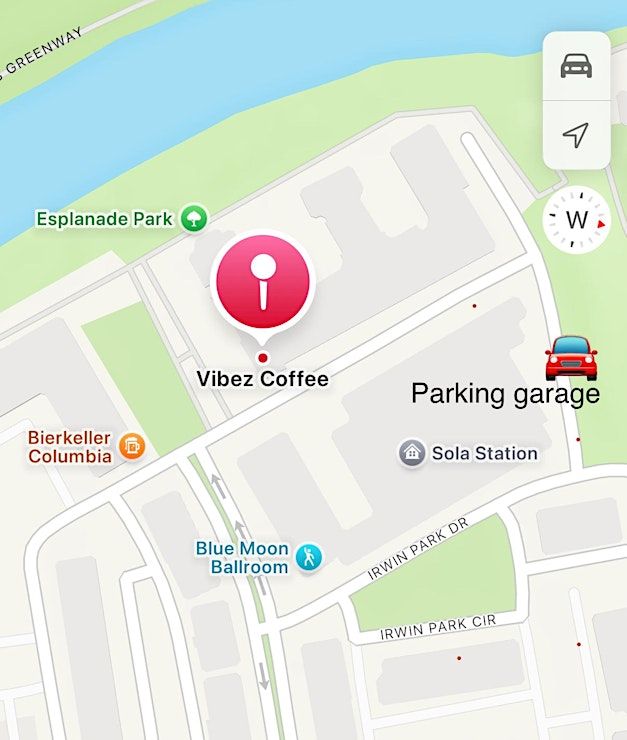Open the driving map mode button
The width and height of the screenshot is (627, 740).
click(x=576, y=66)
